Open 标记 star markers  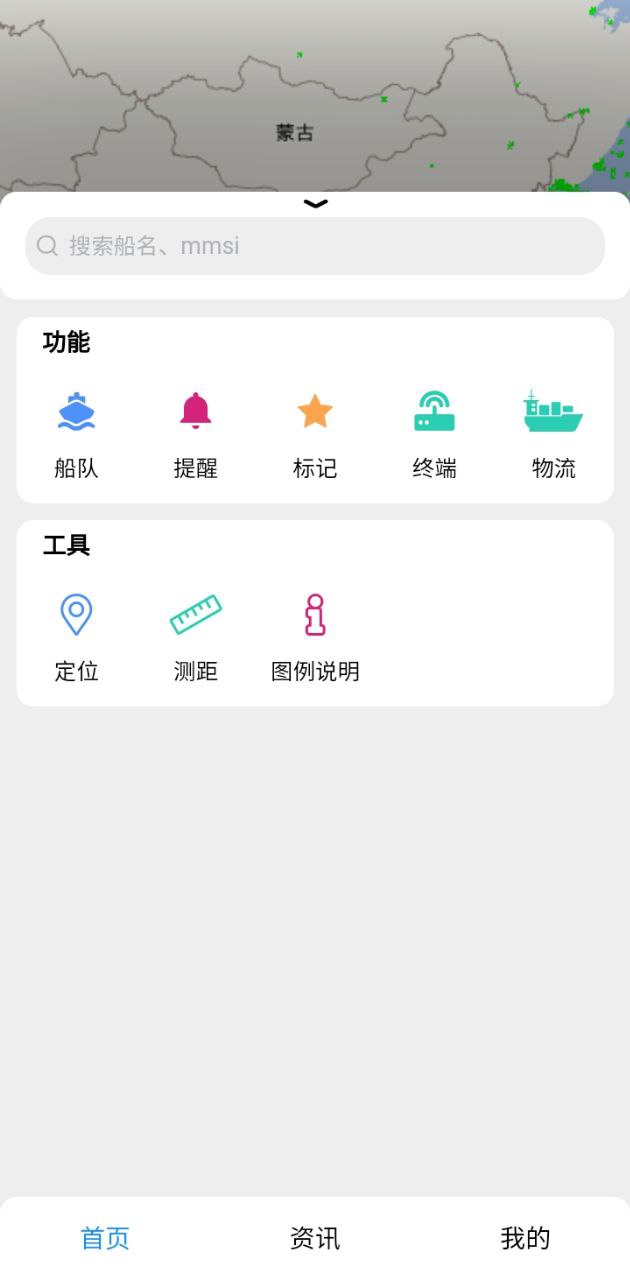tap(315, 435)
